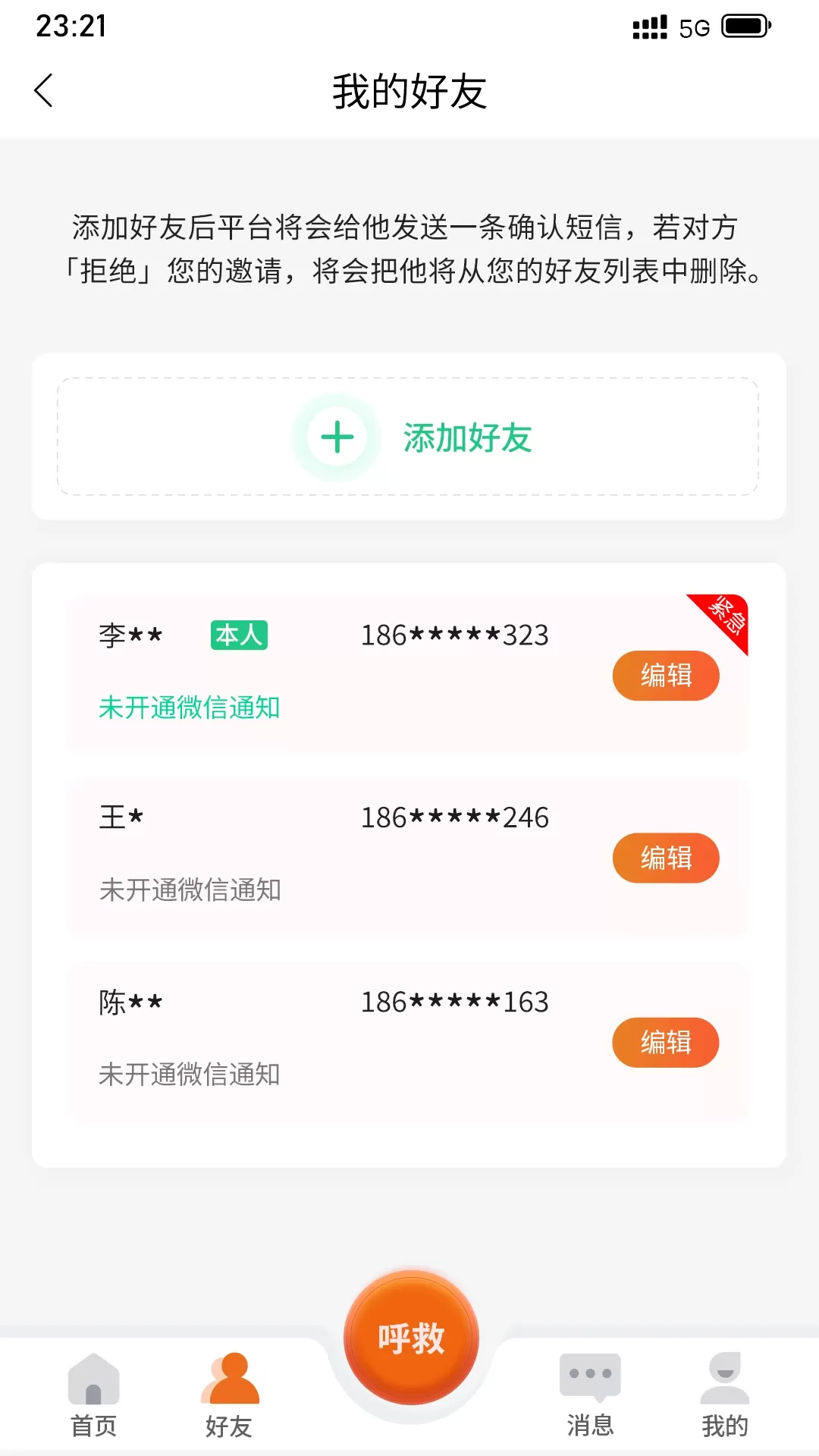The image size is (819, 1456).
Task: Open the 消息 tab
Action: tap(590, 1395)
